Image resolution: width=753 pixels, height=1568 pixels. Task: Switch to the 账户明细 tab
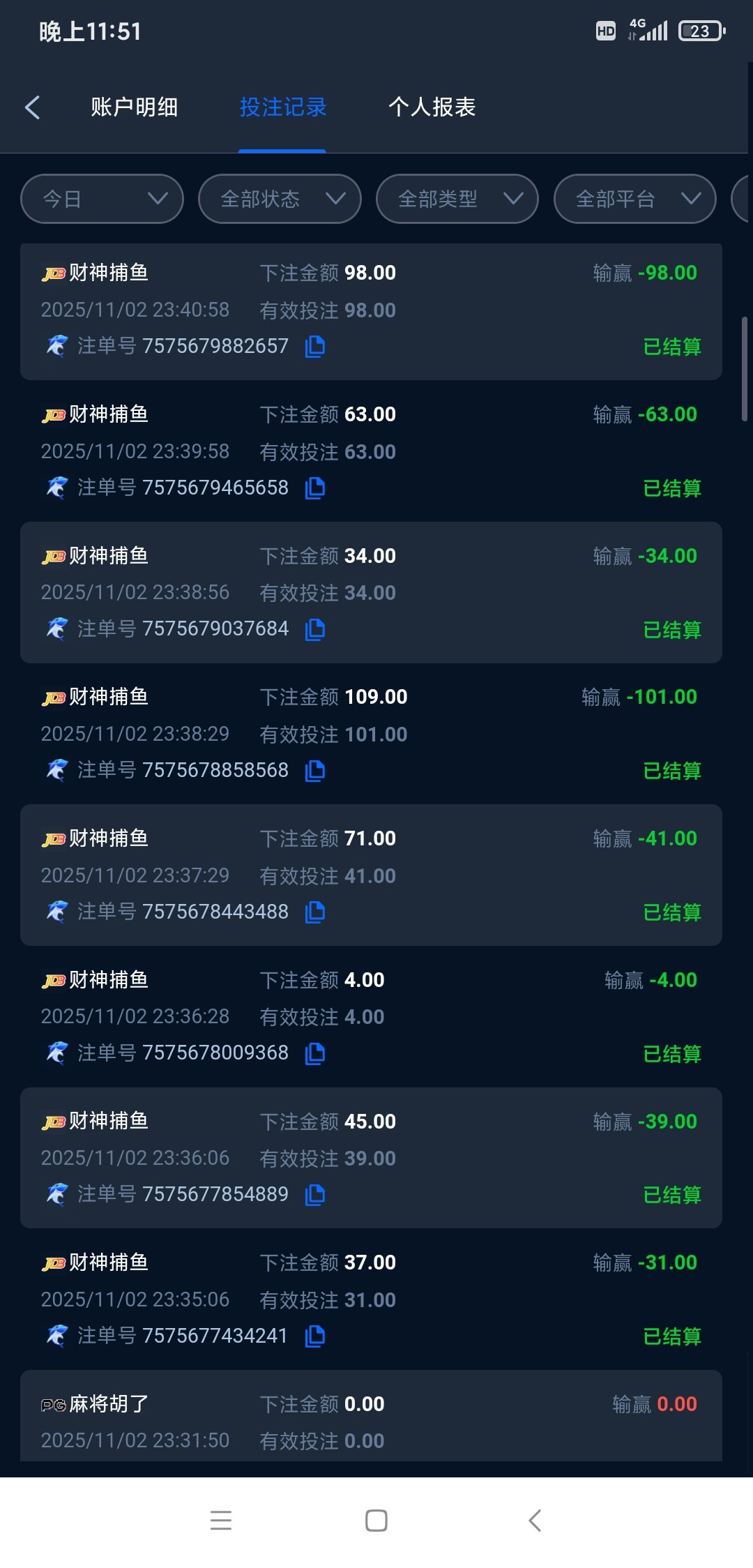tap(134, 107)
